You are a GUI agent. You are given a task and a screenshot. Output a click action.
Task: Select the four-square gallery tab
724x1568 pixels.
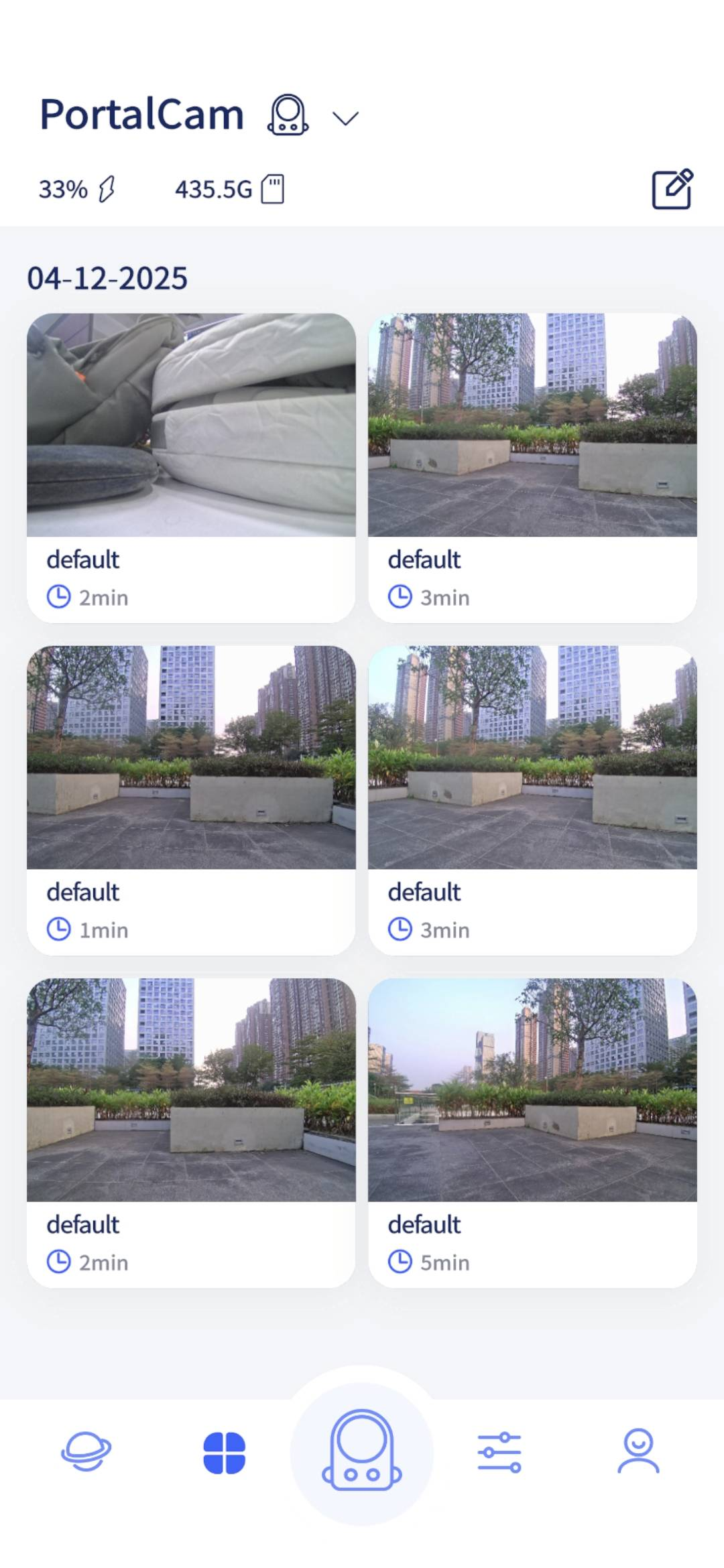pyautogui.click(x=224, y=1453)
